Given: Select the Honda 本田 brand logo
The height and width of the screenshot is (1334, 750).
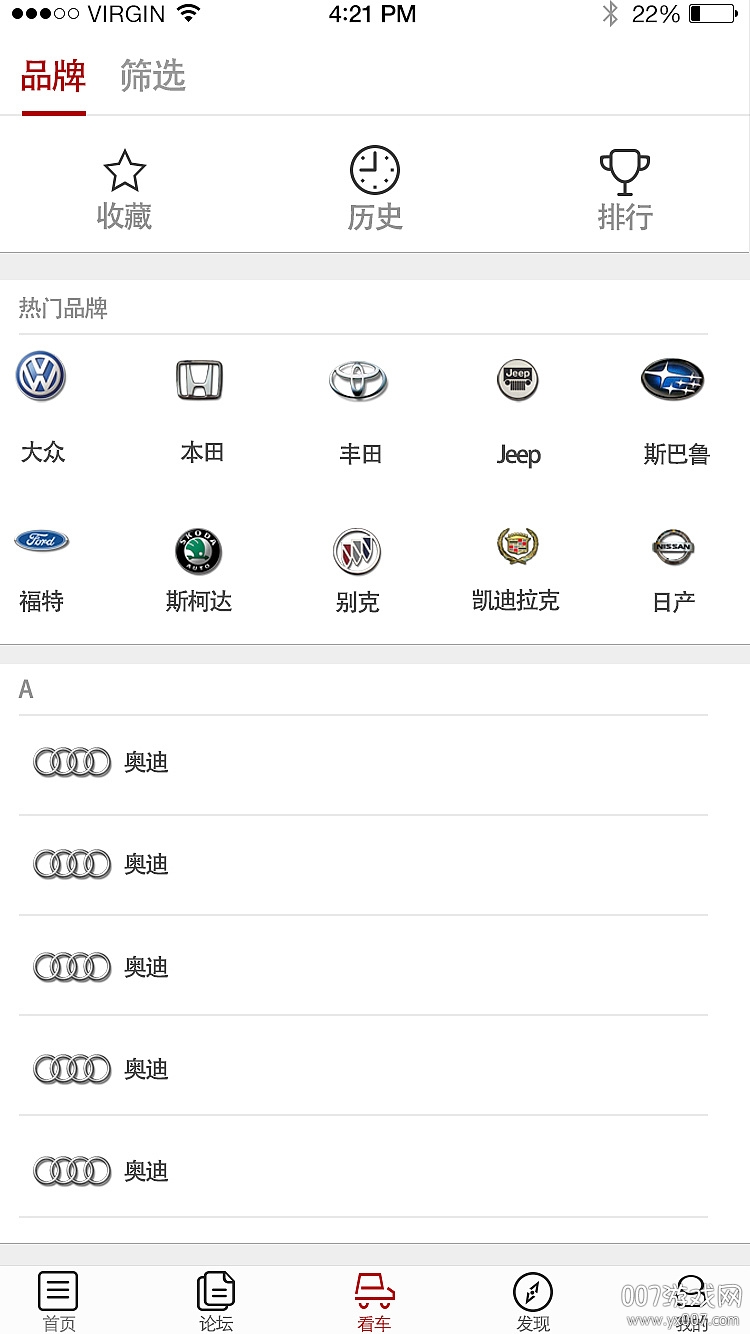Looking at the screenshot, I should [x=199, y=378].
